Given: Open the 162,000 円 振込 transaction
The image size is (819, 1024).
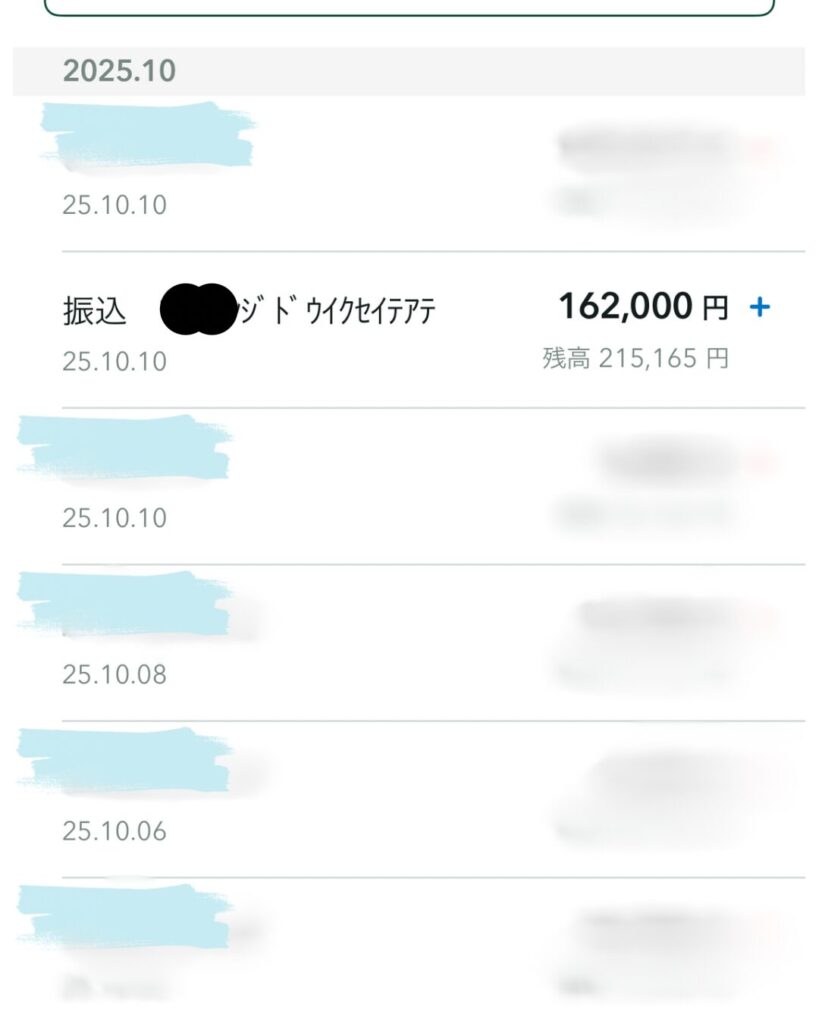Looking at the screenshot, I should point(410,330).
